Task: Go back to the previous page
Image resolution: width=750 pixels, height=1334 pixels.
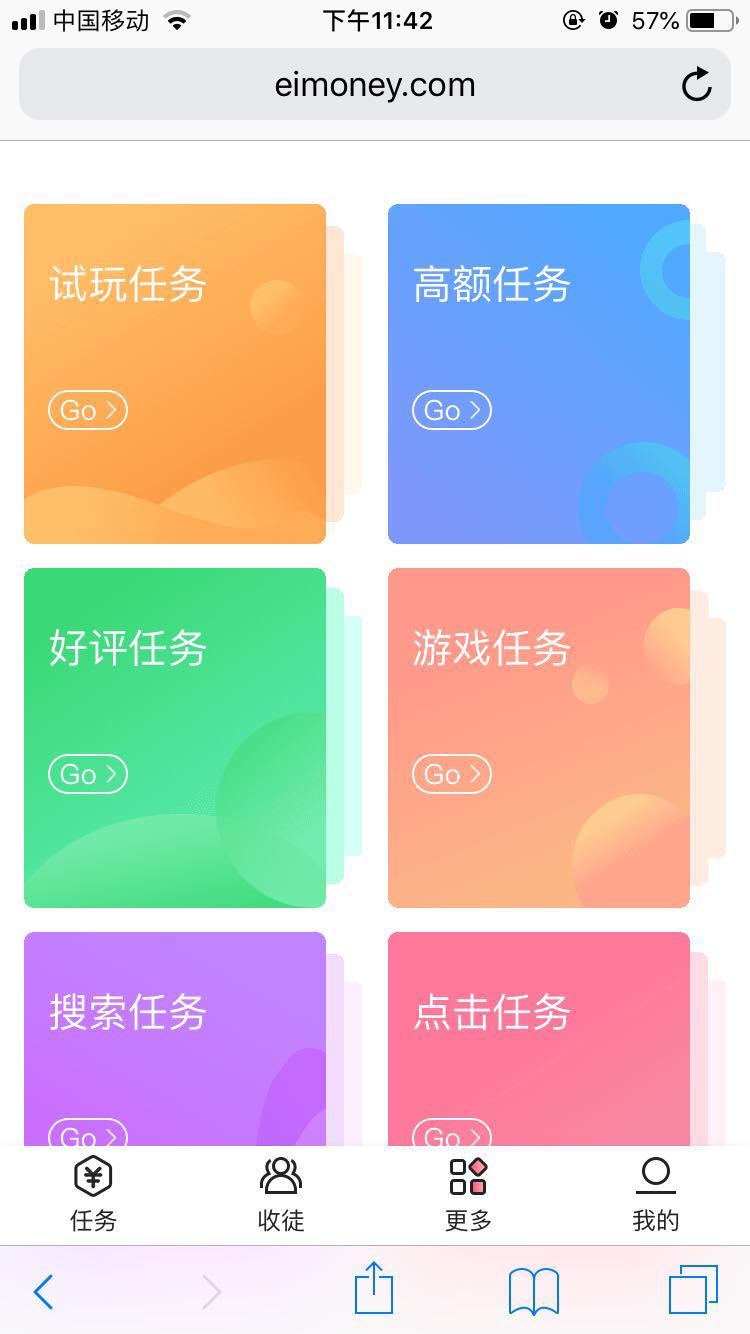Action: [x=43, y=1292]
